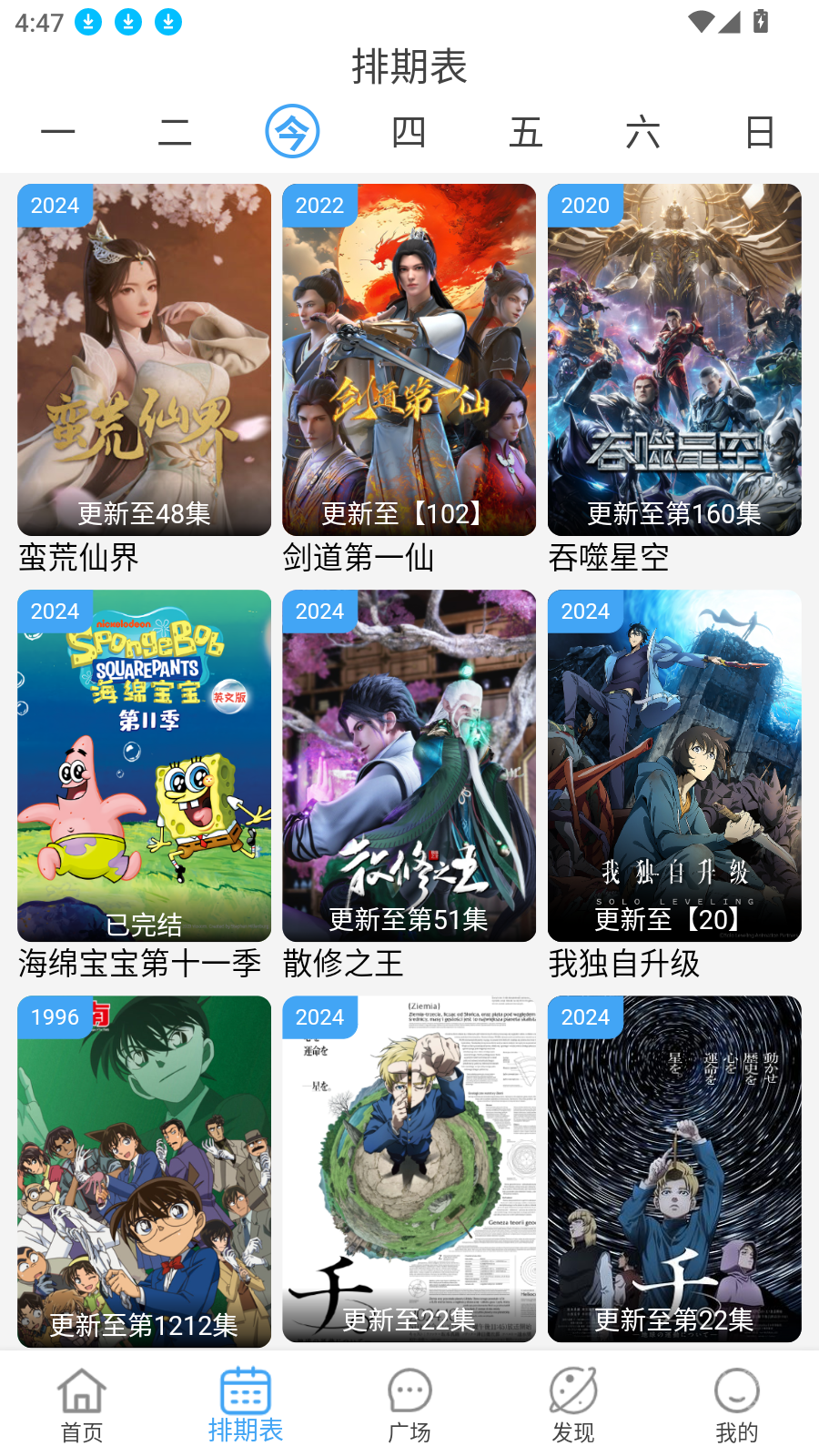Switch to the Monday (一) schedule tab
The width and height of the screenshot is (819, 1456).
pos(58,132)
